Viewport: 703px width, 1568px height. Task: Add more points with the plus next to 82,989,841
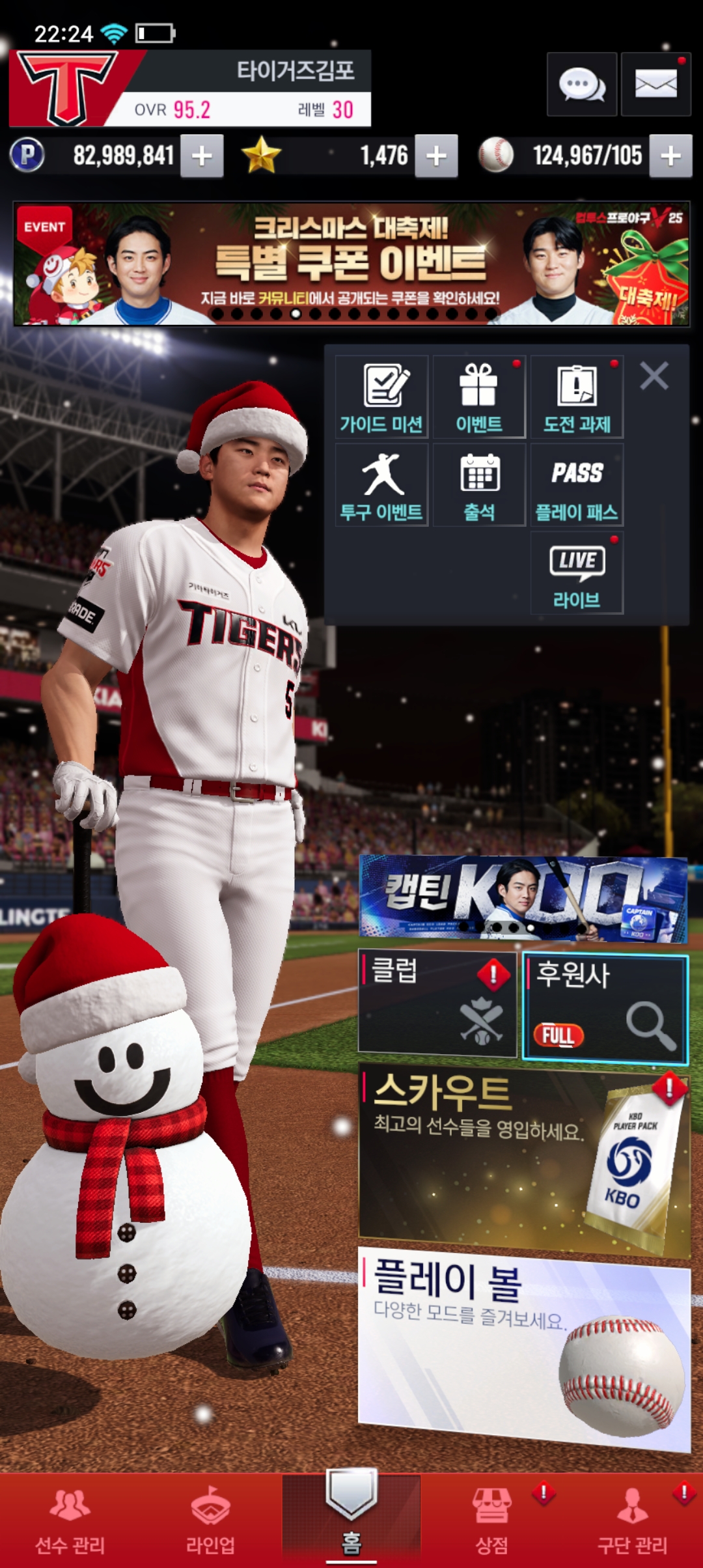(202, 156)
